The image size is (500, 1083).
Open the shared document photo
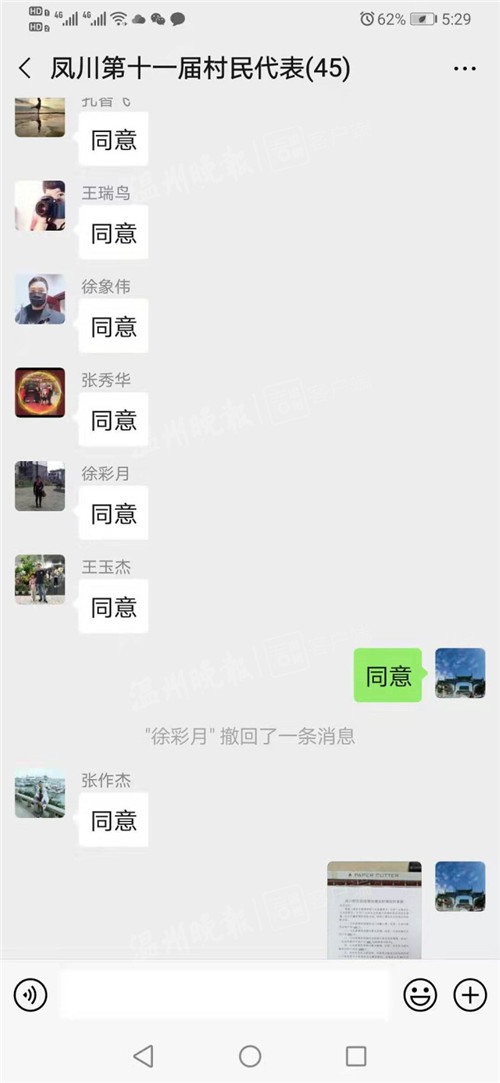[x=374, y=910]
